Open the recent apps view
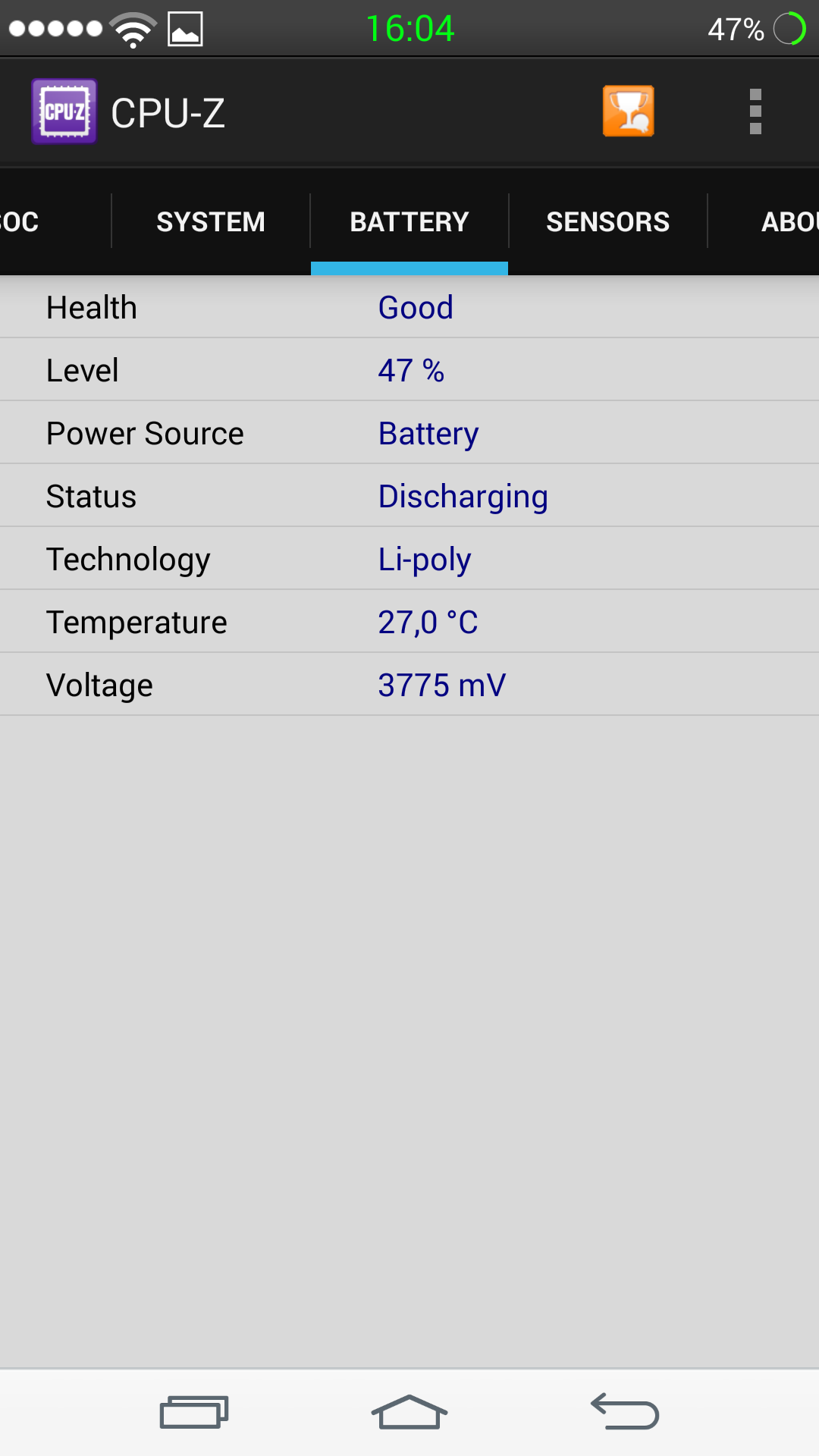Screen dimensions: 819x1456 (194, 1412)
